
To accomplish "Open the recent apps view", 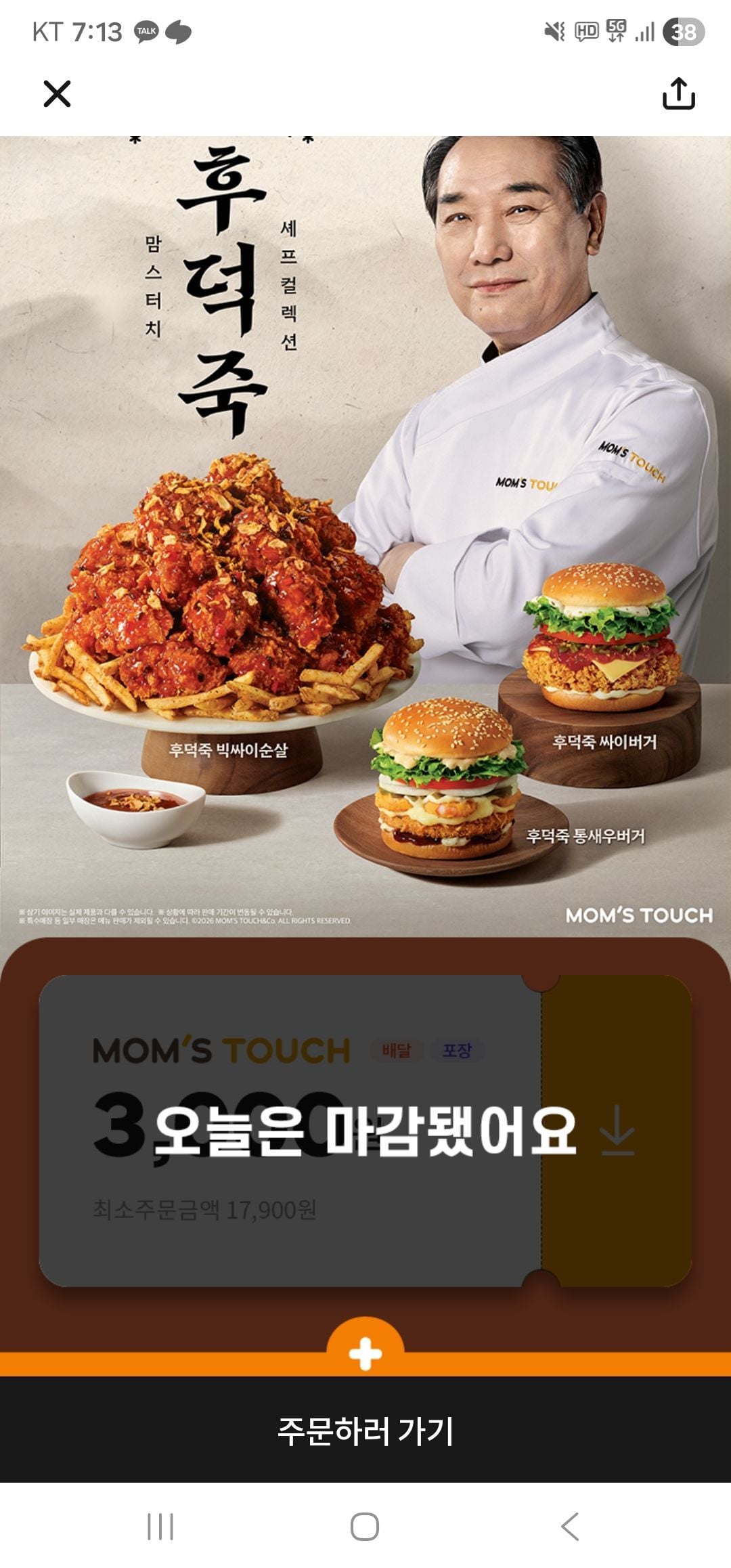I will pyautogui.click(x=160, y=1527).
